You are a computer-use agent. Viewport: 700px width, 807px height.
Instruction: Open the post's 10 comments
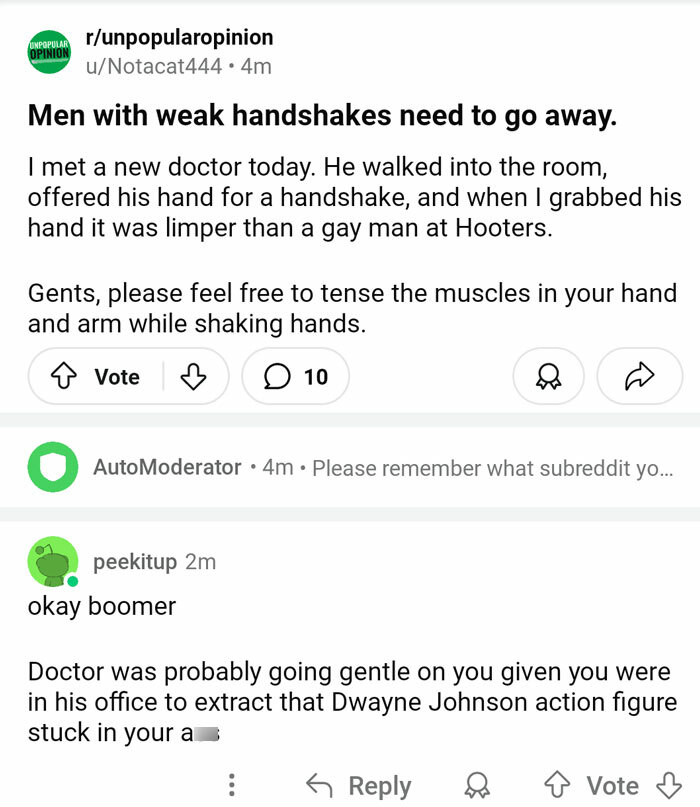click(x=296, y=377)
